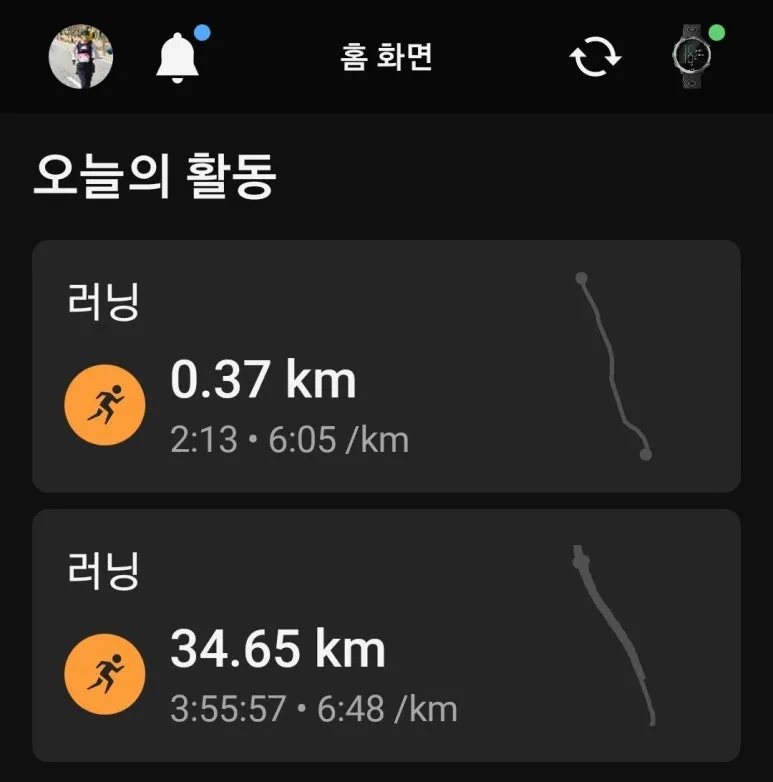Tap the 홈 화면 title in the header

[386, 58]
